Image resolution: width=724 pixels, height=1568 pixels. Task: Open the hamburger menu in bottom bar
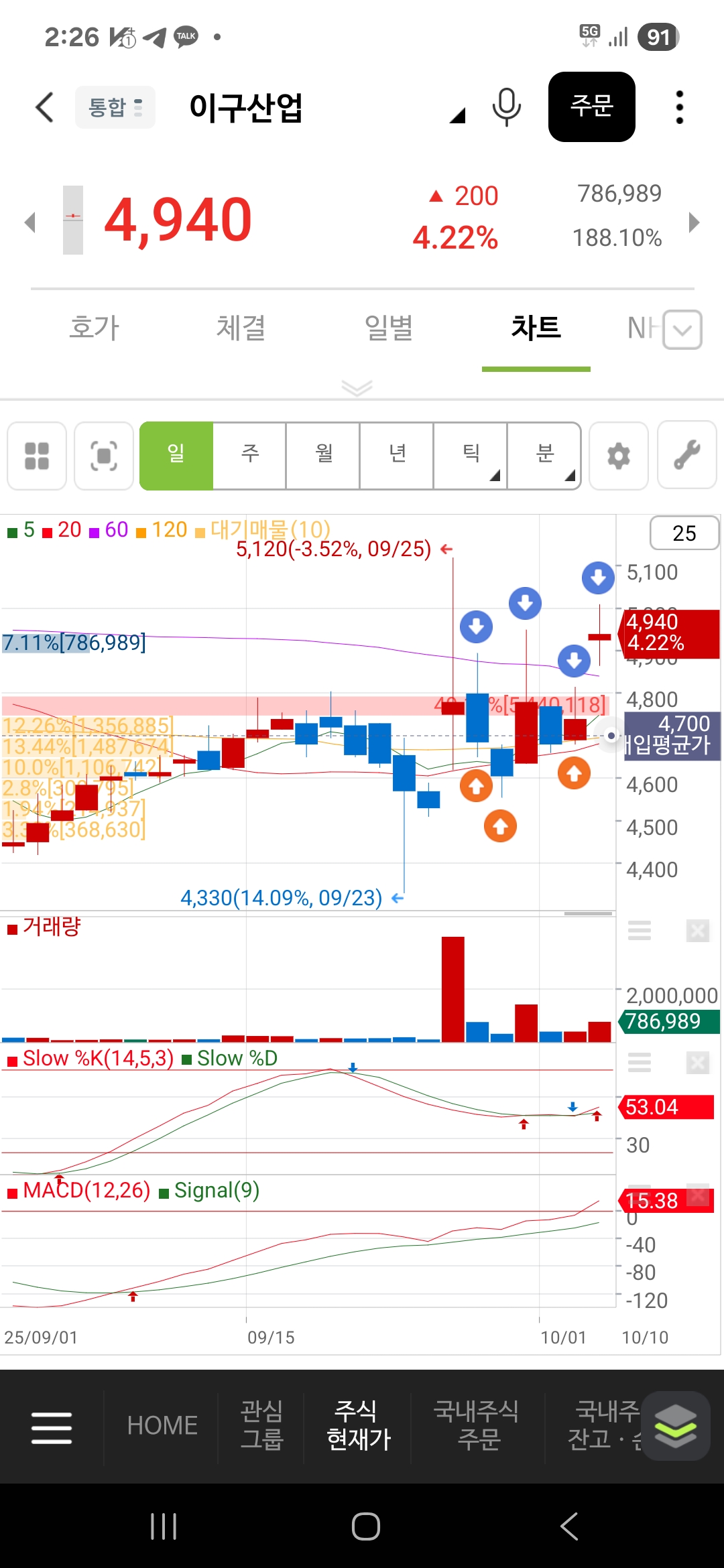point(52,1427)
